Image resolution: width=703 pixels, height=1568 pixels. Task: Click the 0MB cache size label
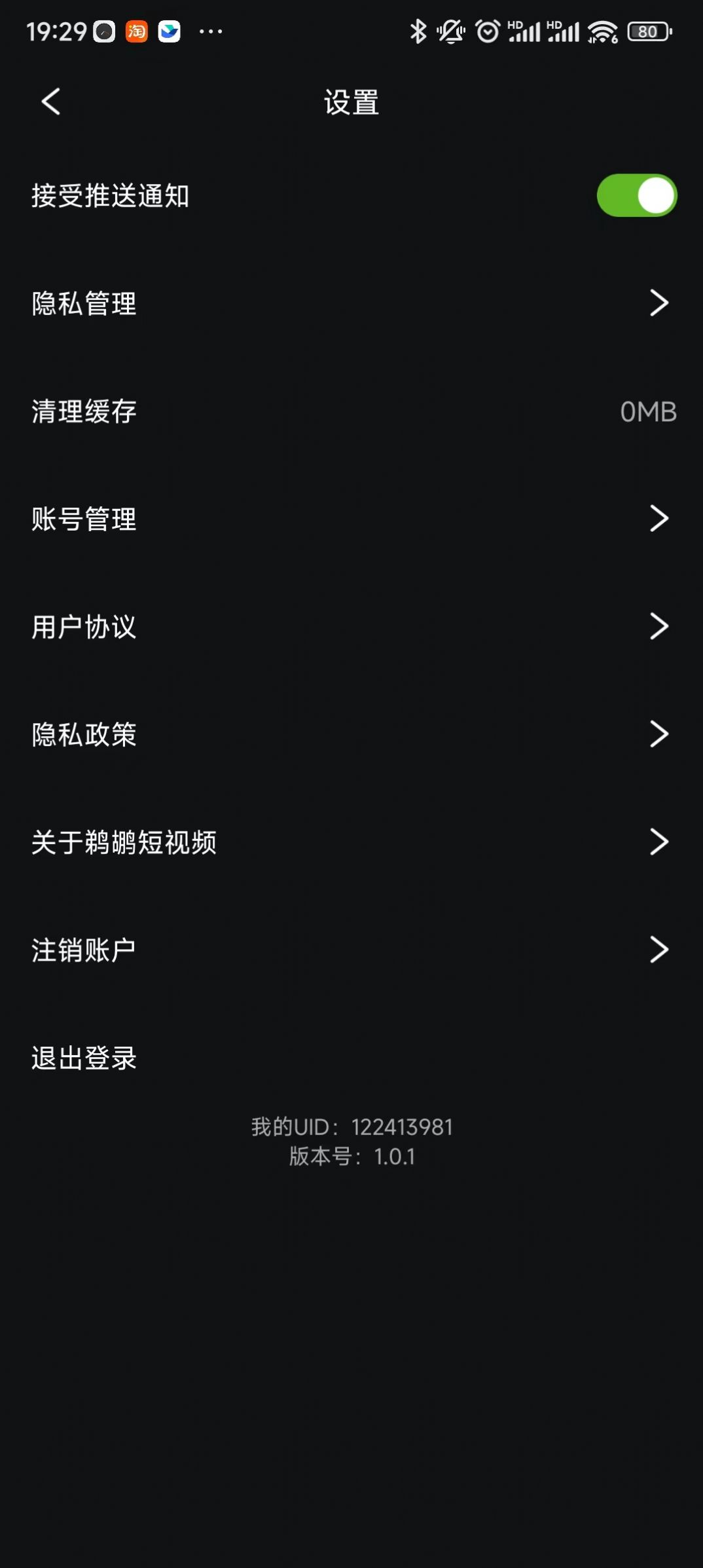(x=647, y=412)
